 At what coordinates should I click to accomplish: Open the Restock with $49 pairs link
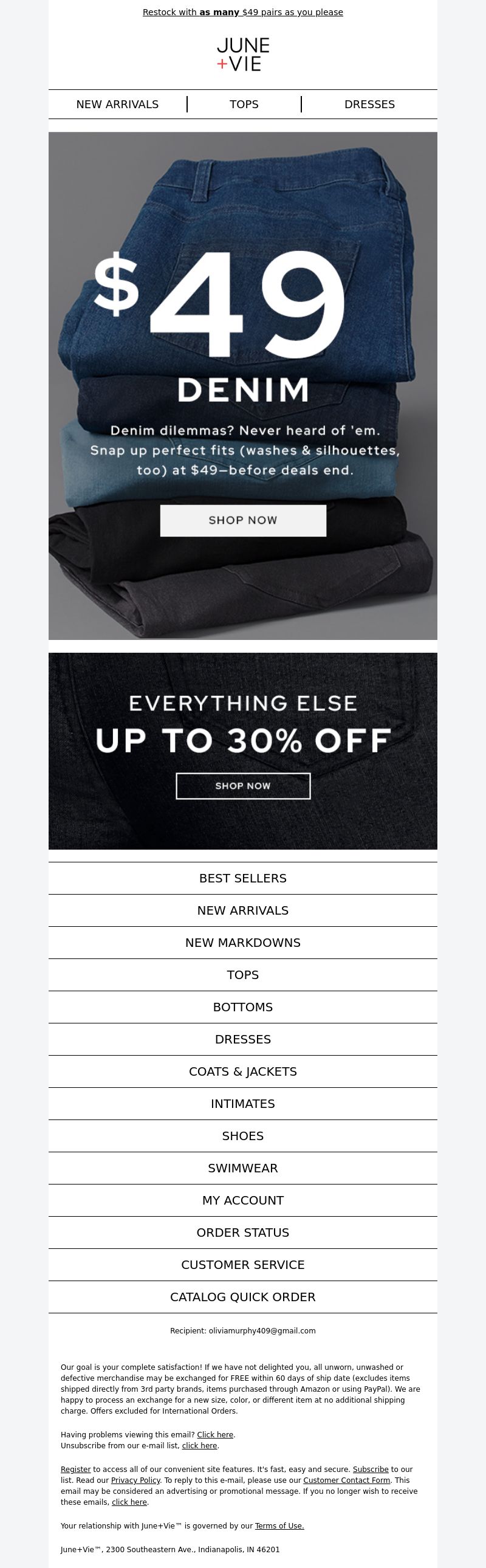[242, 12]
